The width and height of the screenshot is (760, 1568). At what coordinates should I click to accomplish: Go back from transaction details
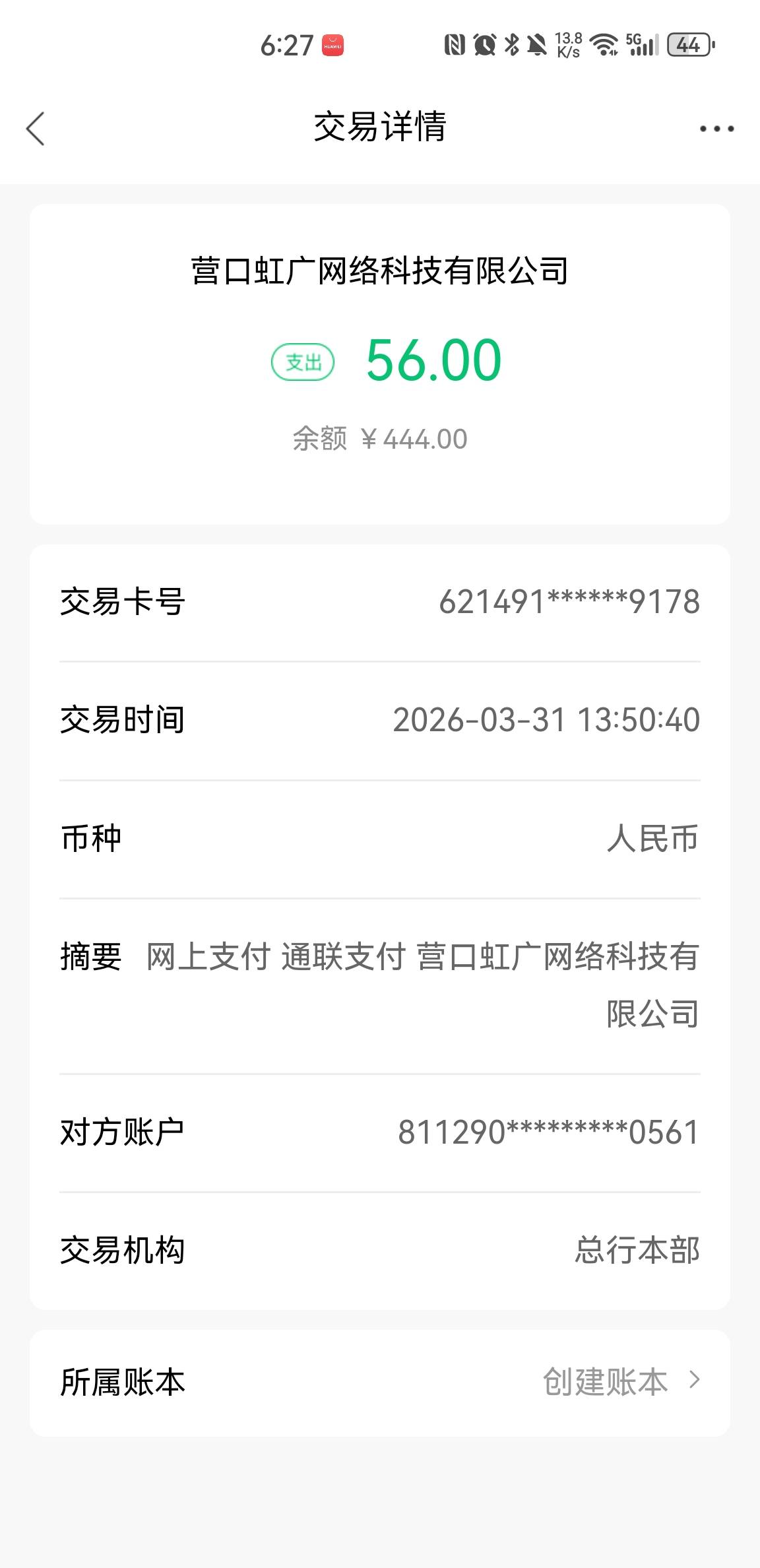point(36,128)
